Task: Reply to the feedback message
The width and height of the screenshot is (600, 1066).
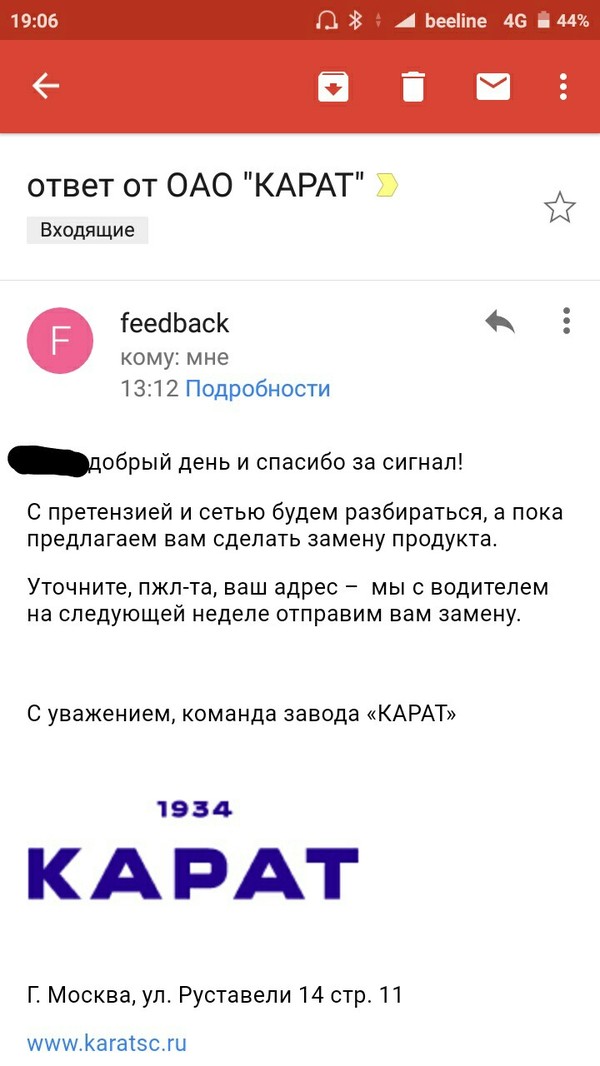Action: 499,322
